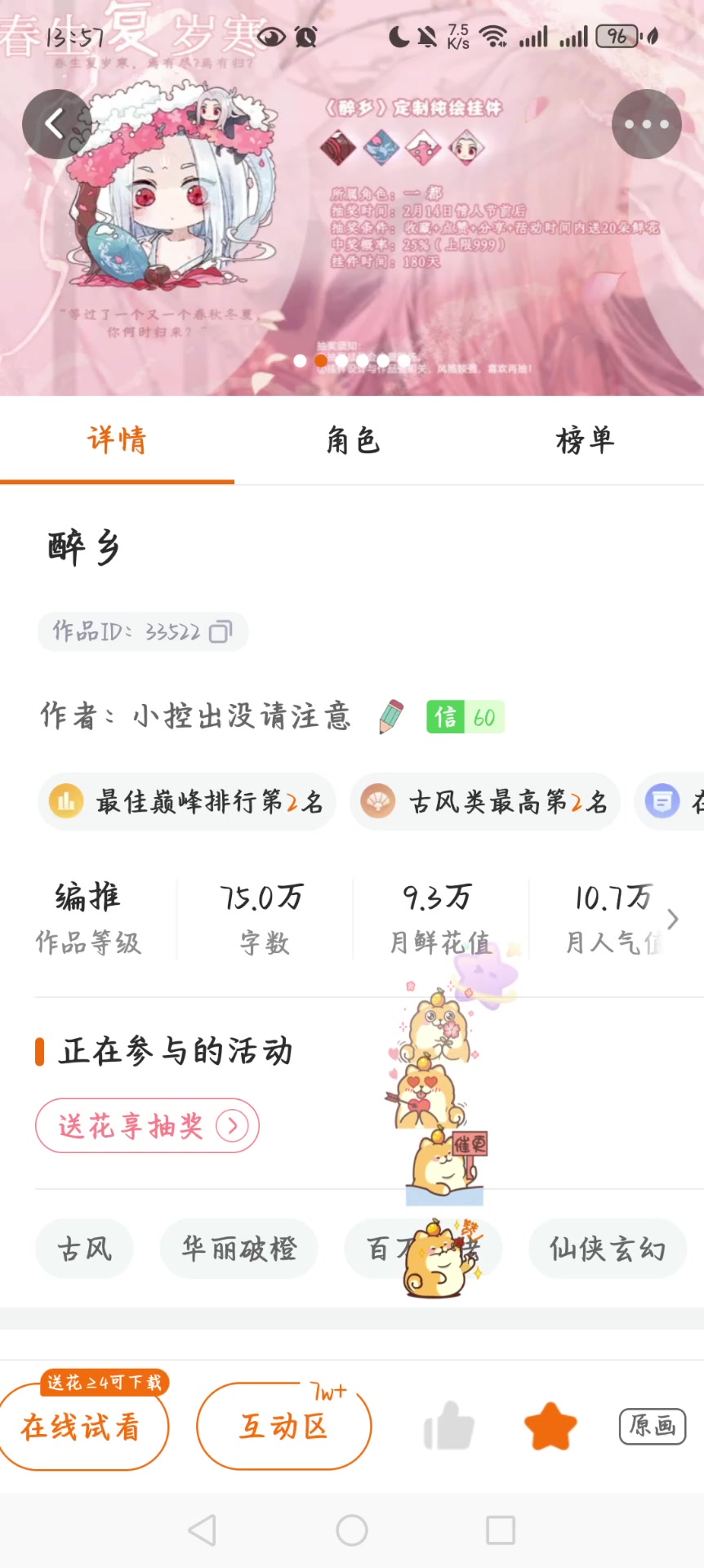Open 最佳巅峰排行第2名 ranking chip

[x=187, y=802]
